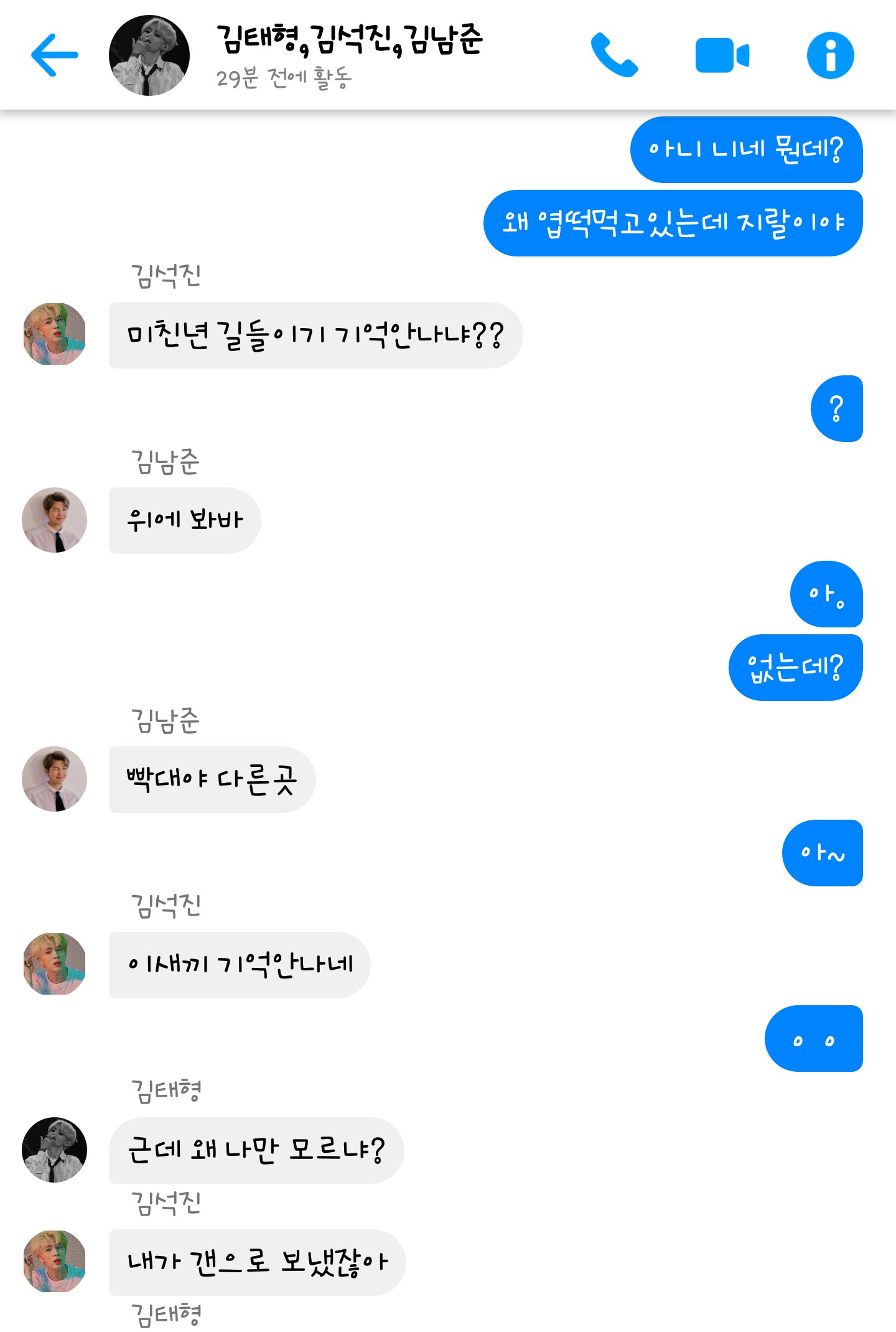Open 김태형's avatar beside "근데 왜 나만 모르냐?"
The width and height of the screenshot is (896, 1332).
[54, 1149]
